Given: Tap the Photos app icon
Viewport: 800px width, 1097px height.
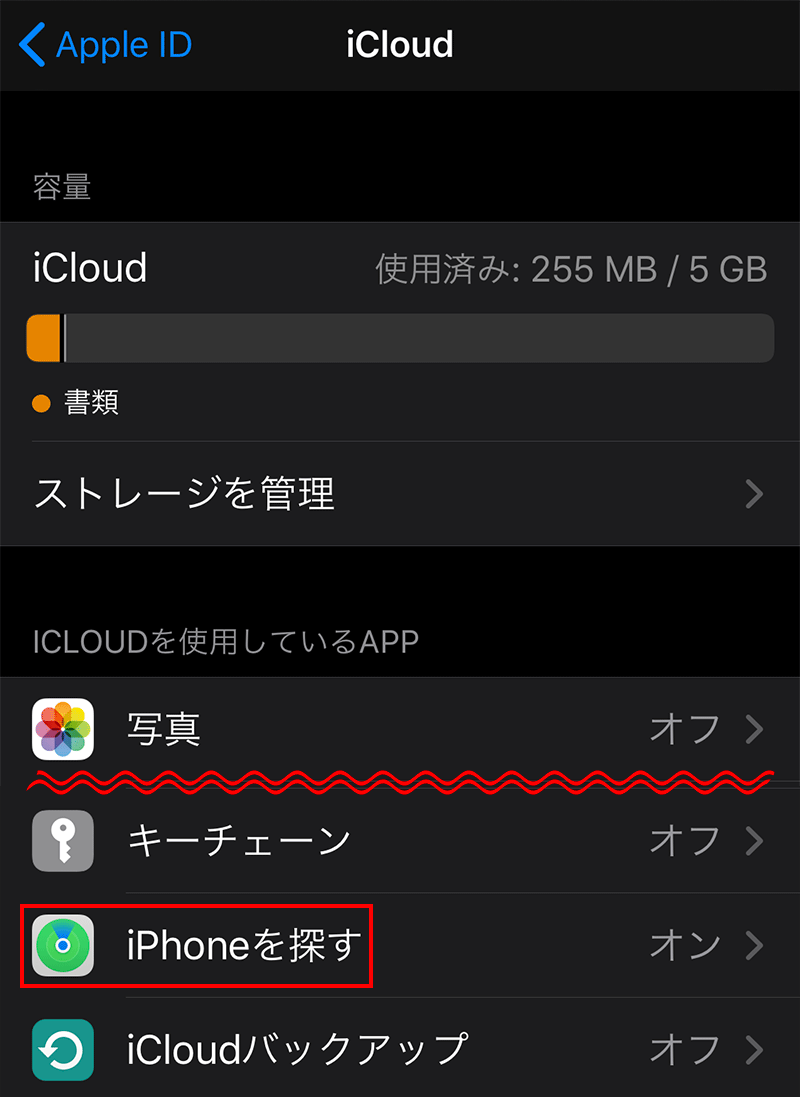Looking at the screenshot, I should 63,730.
